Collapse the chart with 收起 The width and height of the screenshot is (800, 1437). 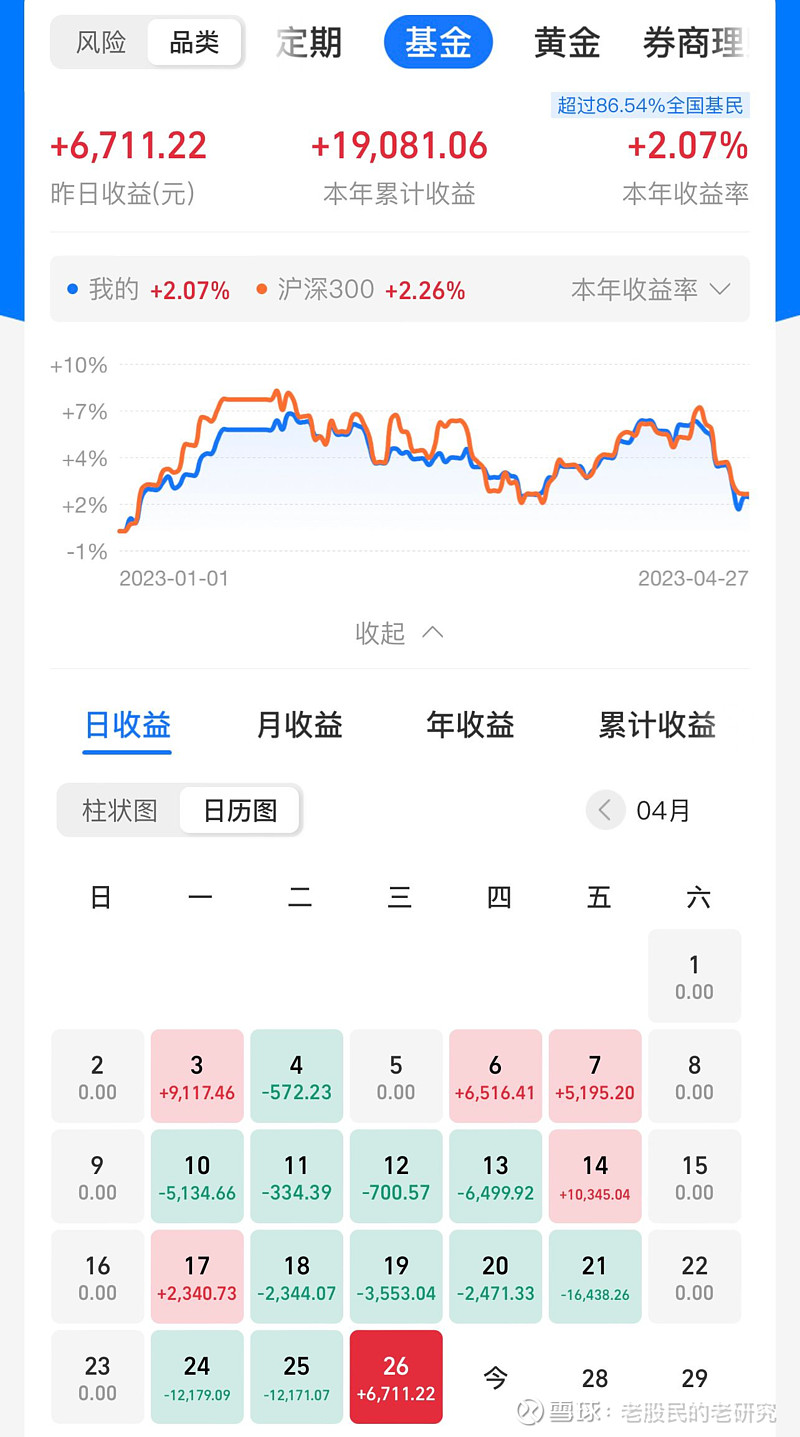tap(399, 633)
